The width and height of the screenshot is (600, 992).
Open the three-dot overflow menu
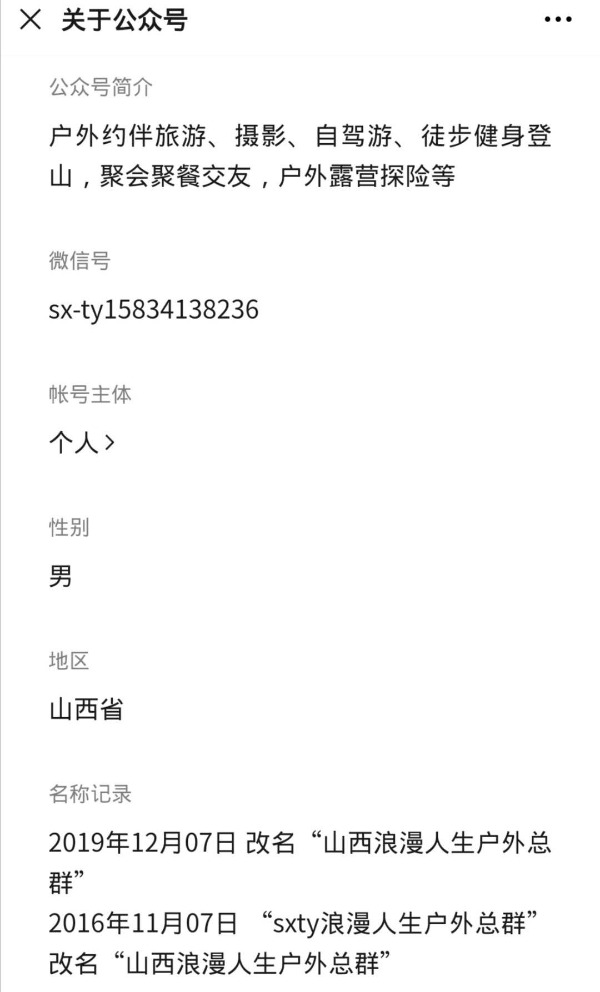pos(558,20)
